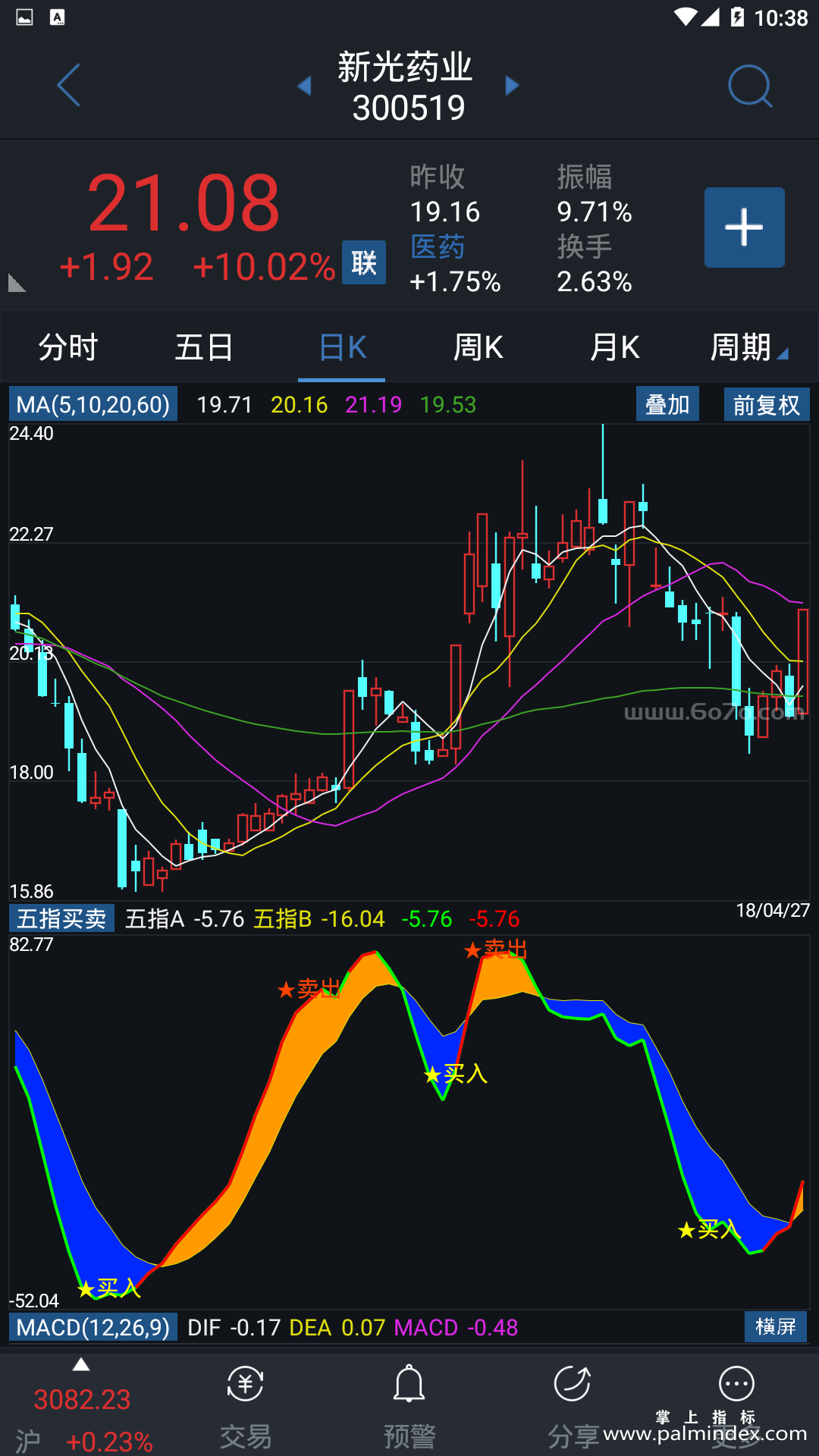The height and width of the screenshot is (1456, 819).
Task: Switch to the previous stock arrow
Action: click(305, 86)
